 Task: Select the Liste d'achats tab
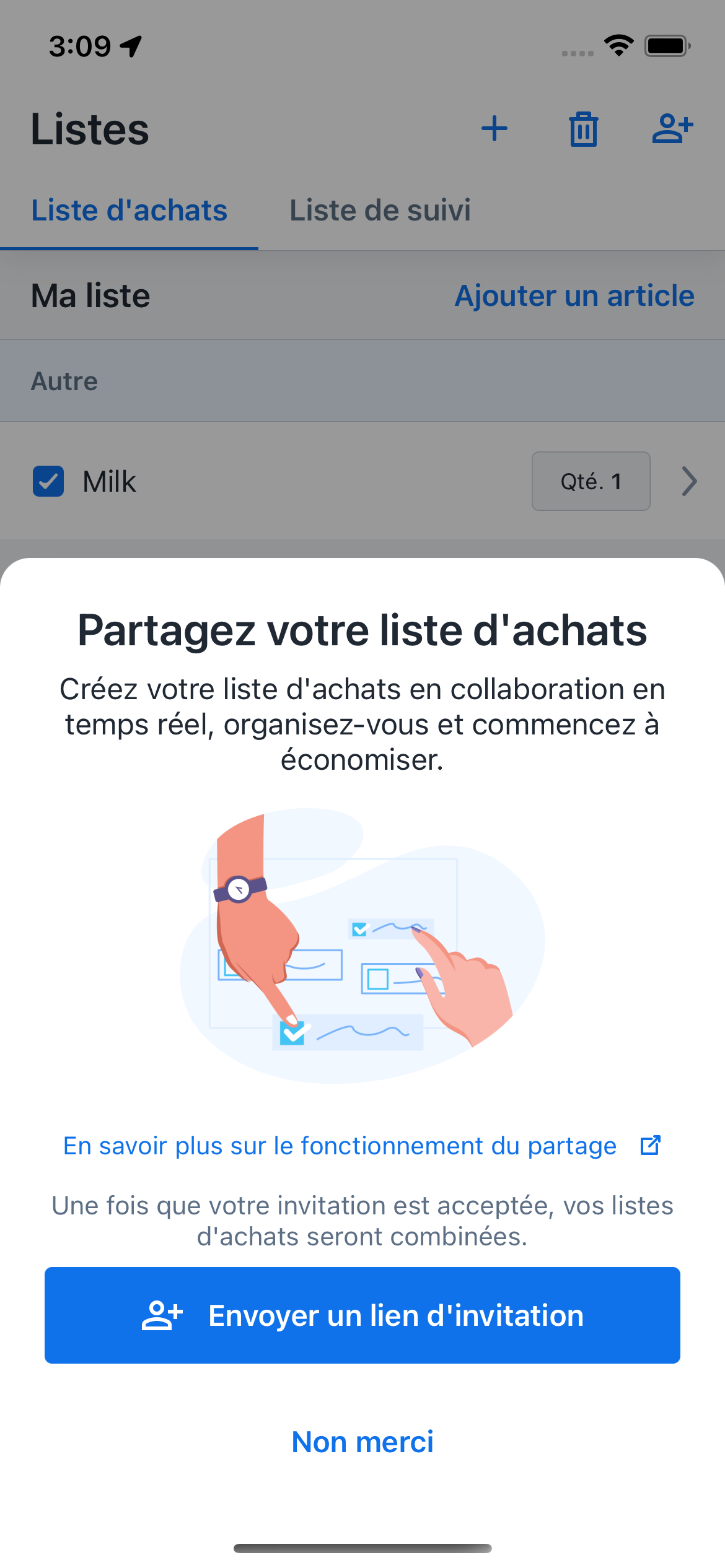tap(129, 210)
